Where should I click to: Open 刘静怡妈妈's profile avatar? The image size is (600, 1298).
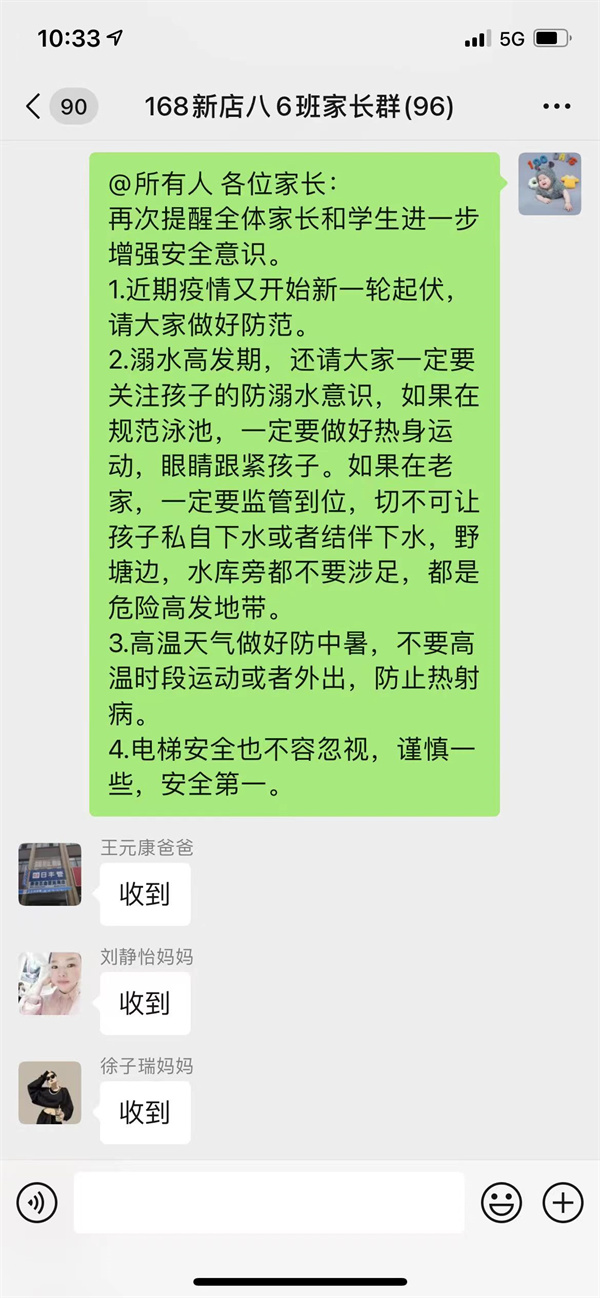tap(50, 983)
